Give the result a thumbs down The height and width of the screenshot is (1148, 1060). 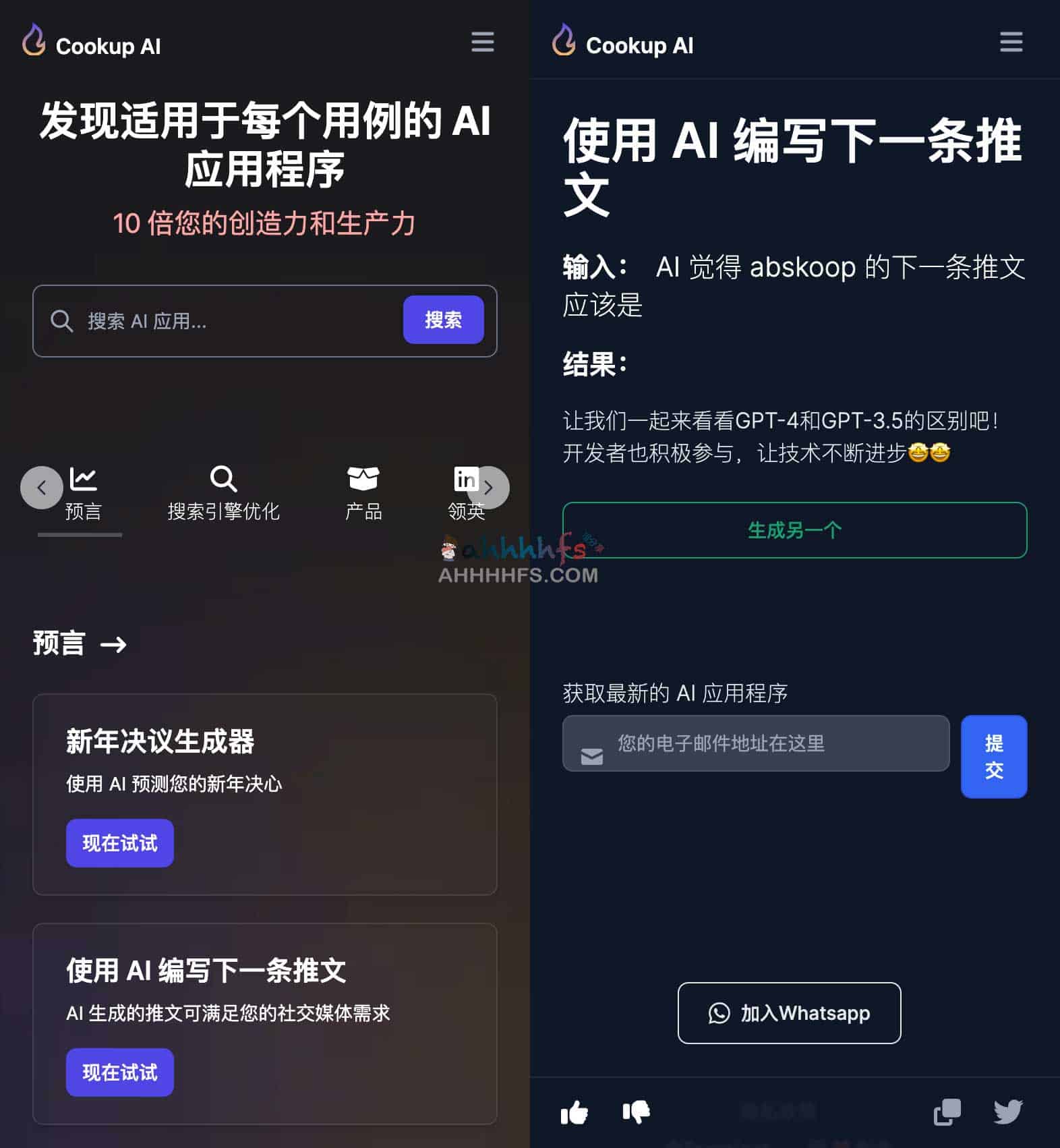(636, 1112)
